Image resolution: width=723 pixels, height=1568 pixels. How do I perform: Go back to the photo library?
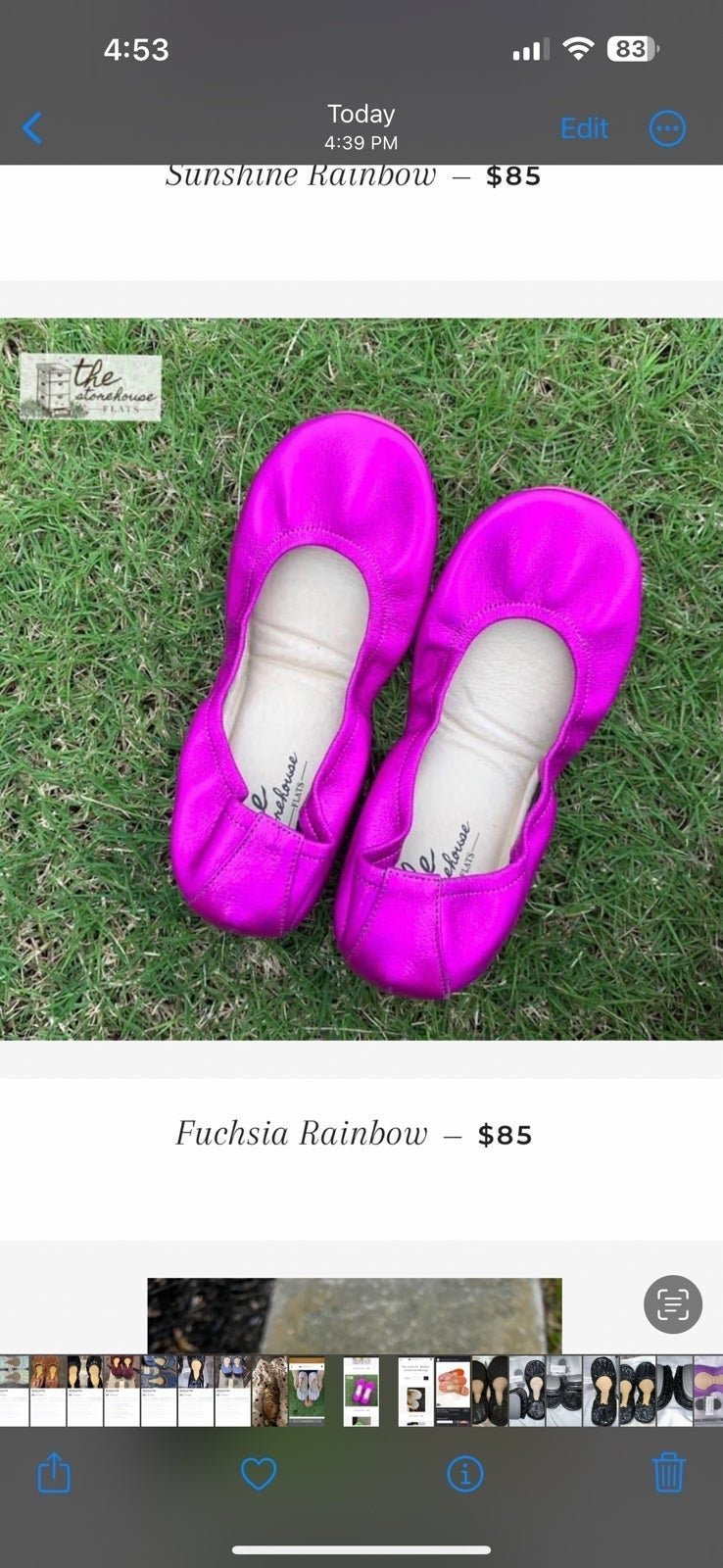point(32,128)
